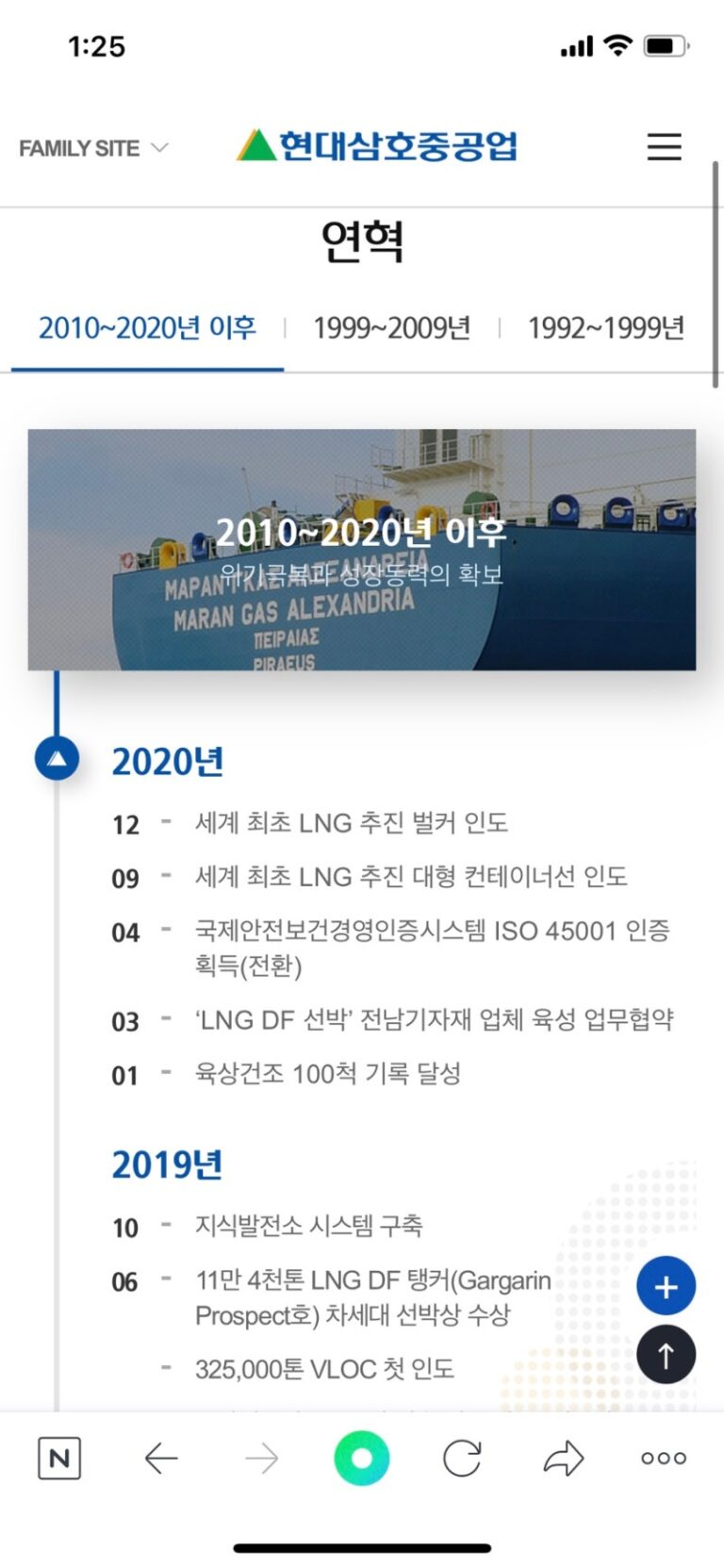Image resolution: width=724 pixels, height=1568 pixels.
Task: Go to the 현대삼호중공업 home logo
Action: (x=377, y=146)
